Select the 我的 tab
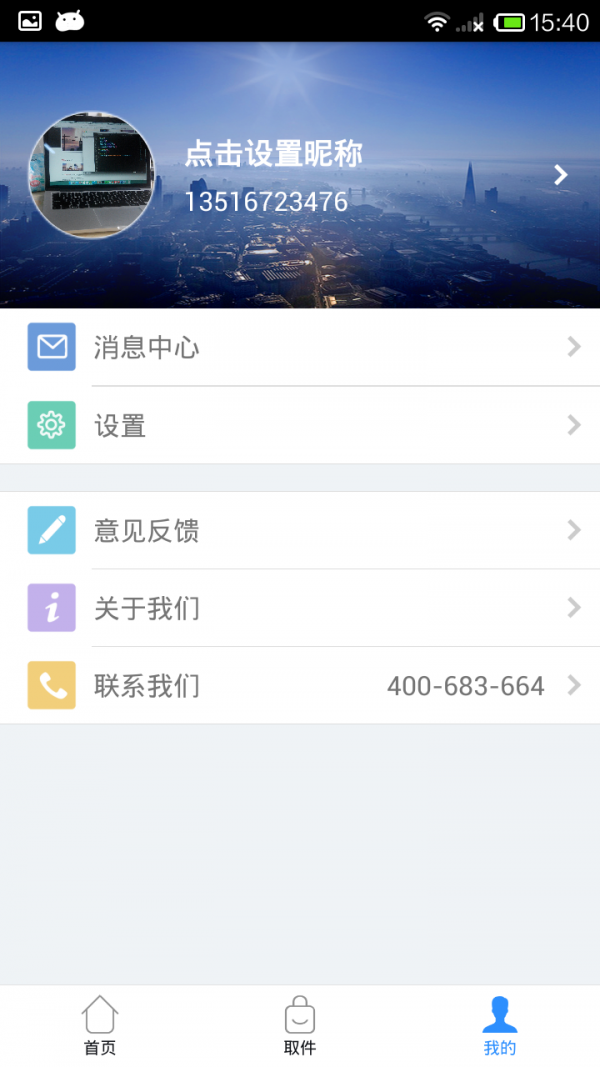This screenshot has width=600, height=1067. pyautogui.click(x=499, y=1026)
